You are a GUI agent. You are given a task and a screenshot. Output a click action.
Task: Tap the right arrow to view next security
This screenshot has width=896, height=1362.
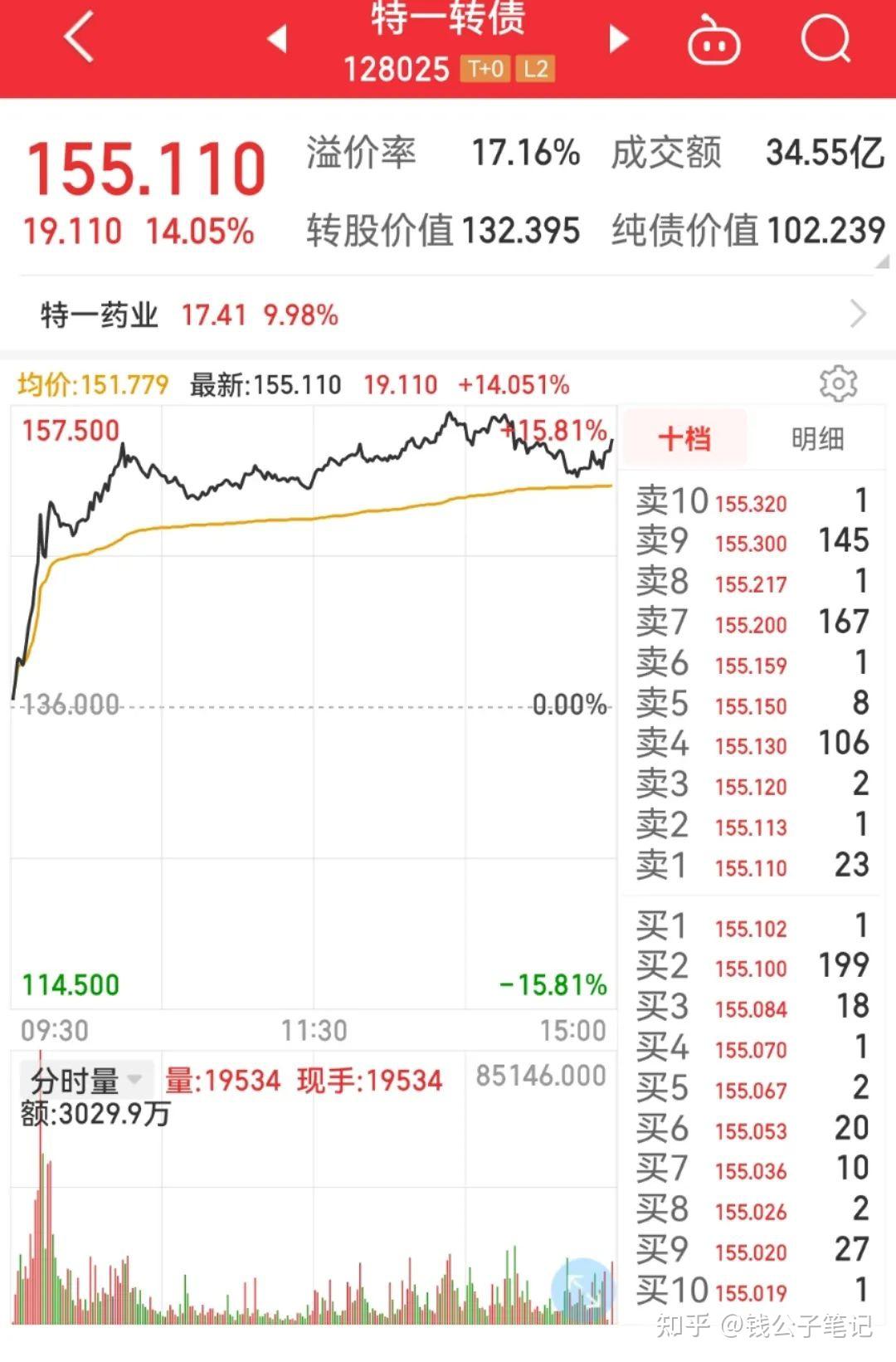tap(617, 40)
